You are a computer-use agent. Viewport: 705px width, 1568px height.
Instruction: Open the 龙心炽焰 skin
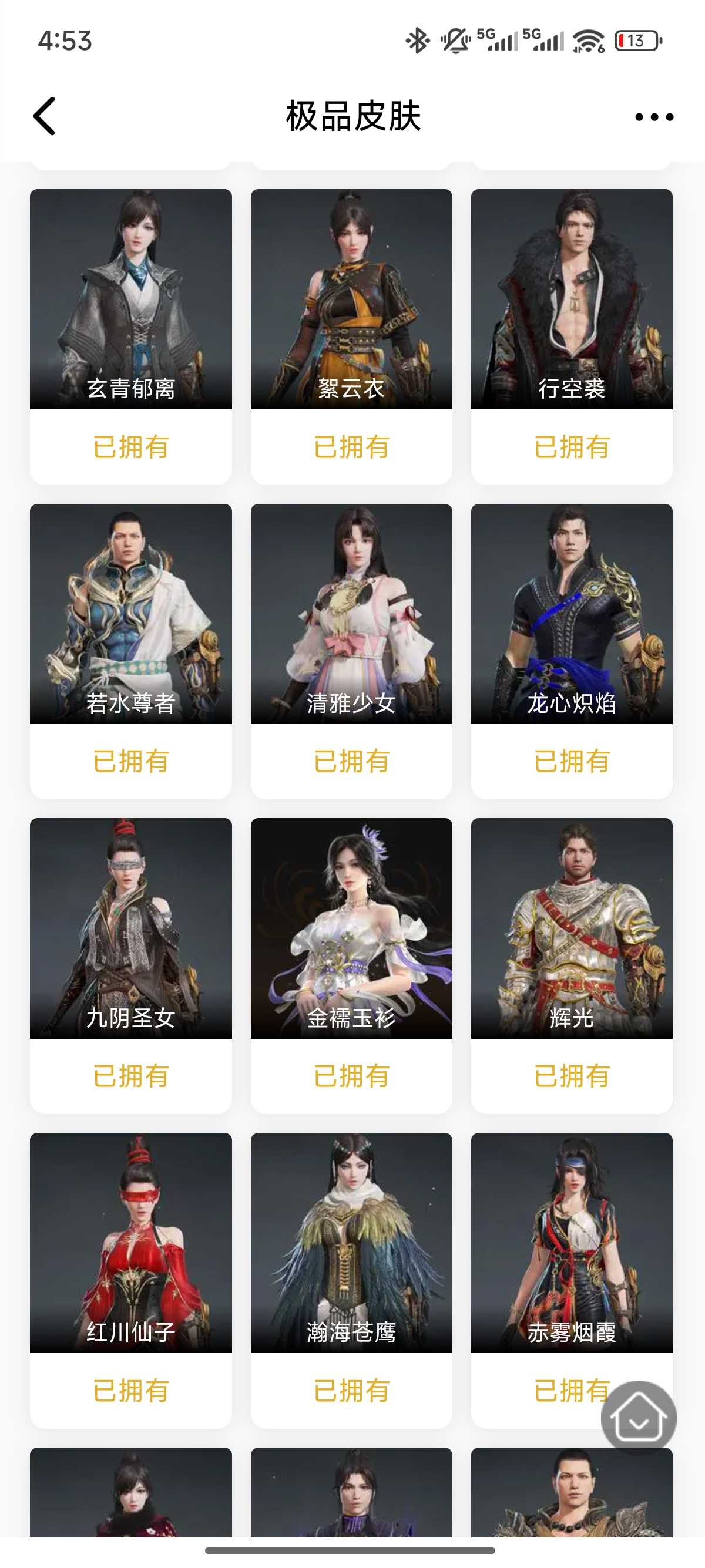pos(572,614)
